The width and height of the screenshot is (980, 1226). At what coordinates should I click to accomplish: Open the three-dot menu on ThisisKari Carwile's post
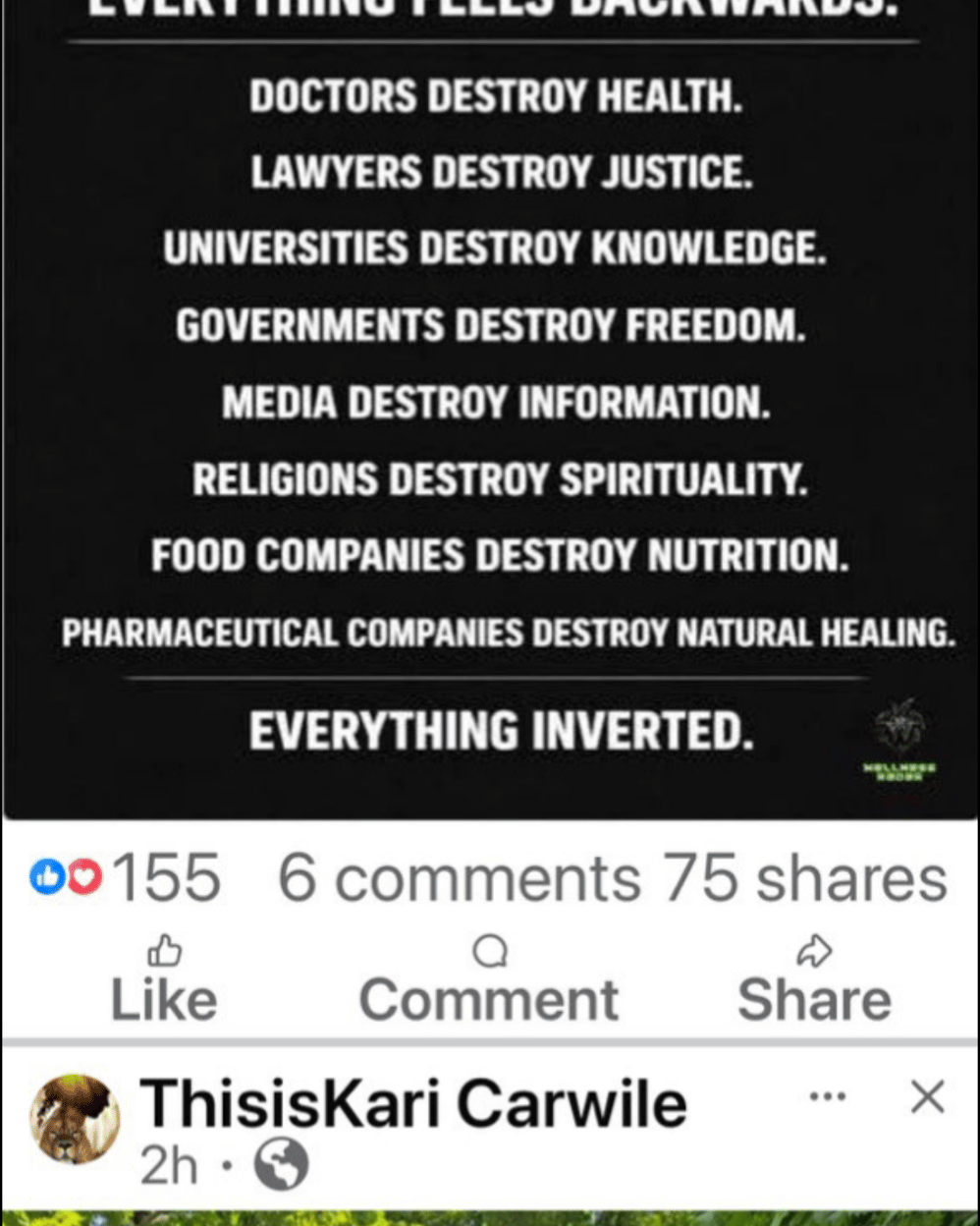click(x=828, y=1096)
